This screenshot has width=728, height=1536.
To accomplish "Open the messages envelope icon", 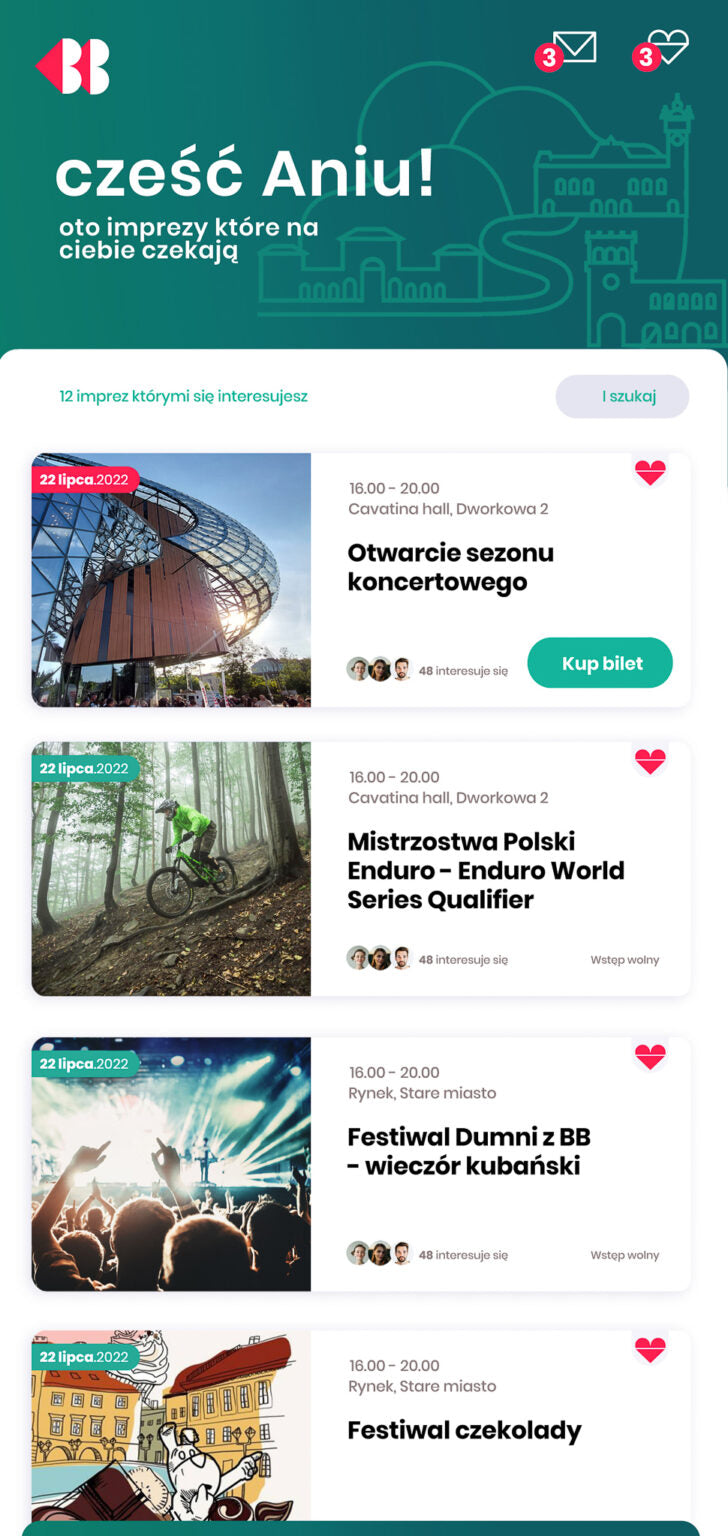I will point(574,47).
